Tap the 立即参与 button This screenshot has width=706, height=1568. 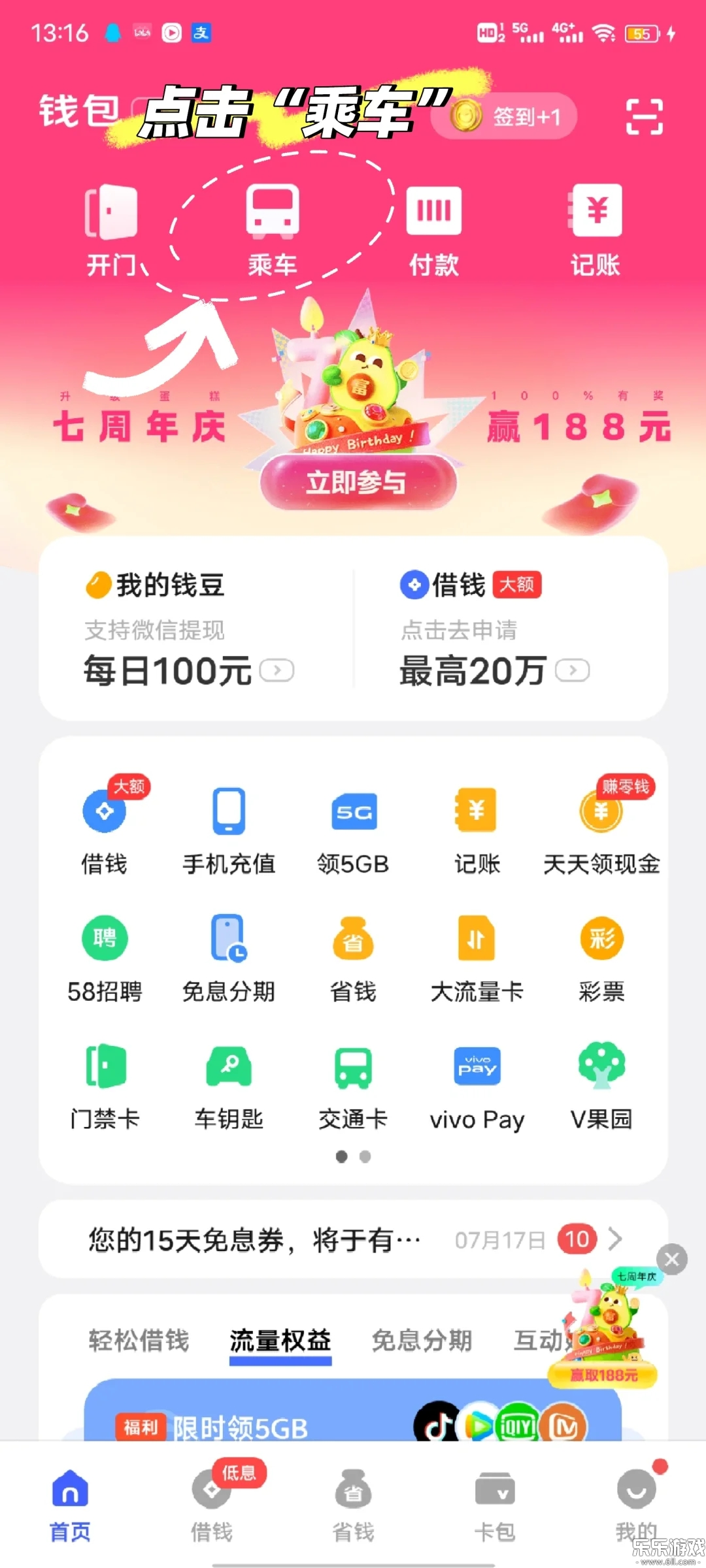tap(356, 483)
